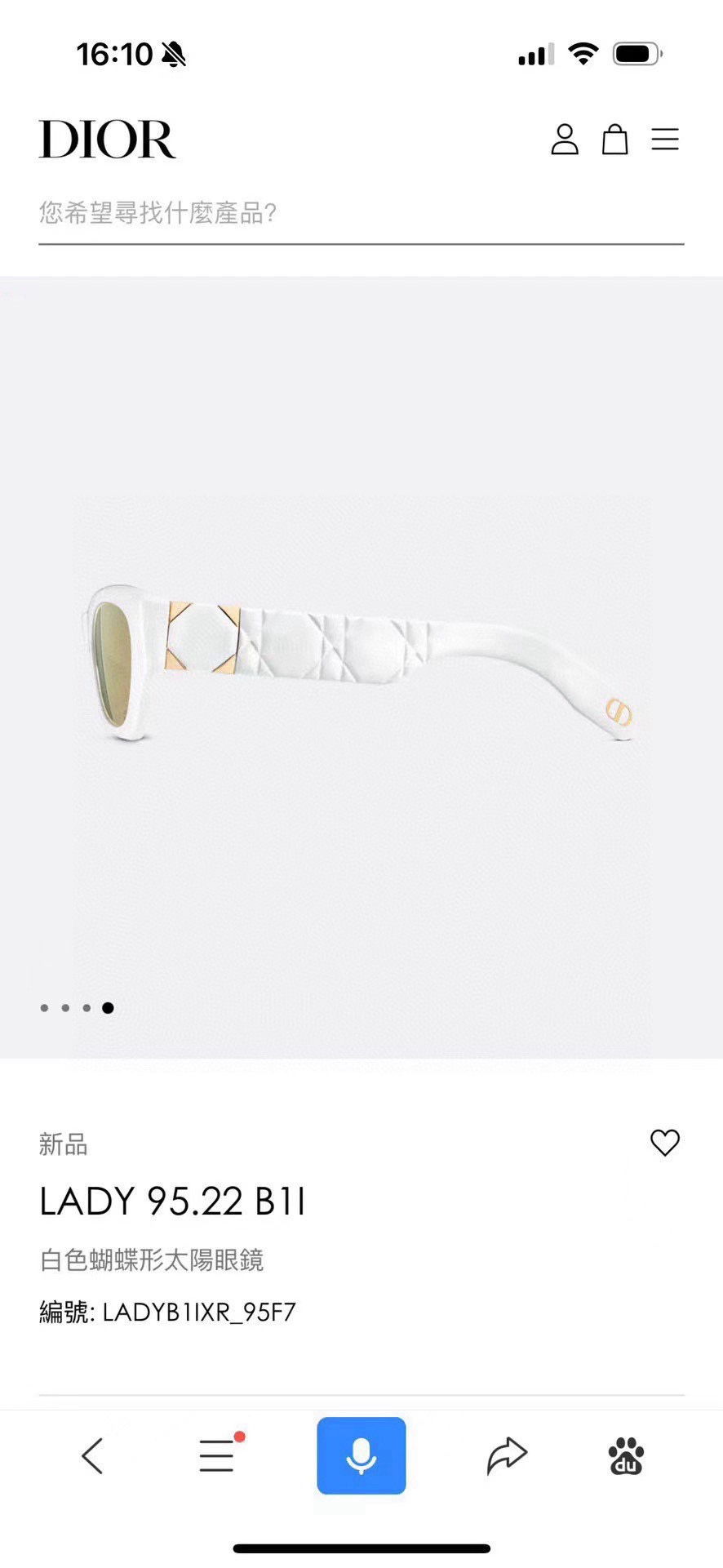Screen dimensions: 723x1568
Task: Go back in the browser
Action: point(92,1456)
